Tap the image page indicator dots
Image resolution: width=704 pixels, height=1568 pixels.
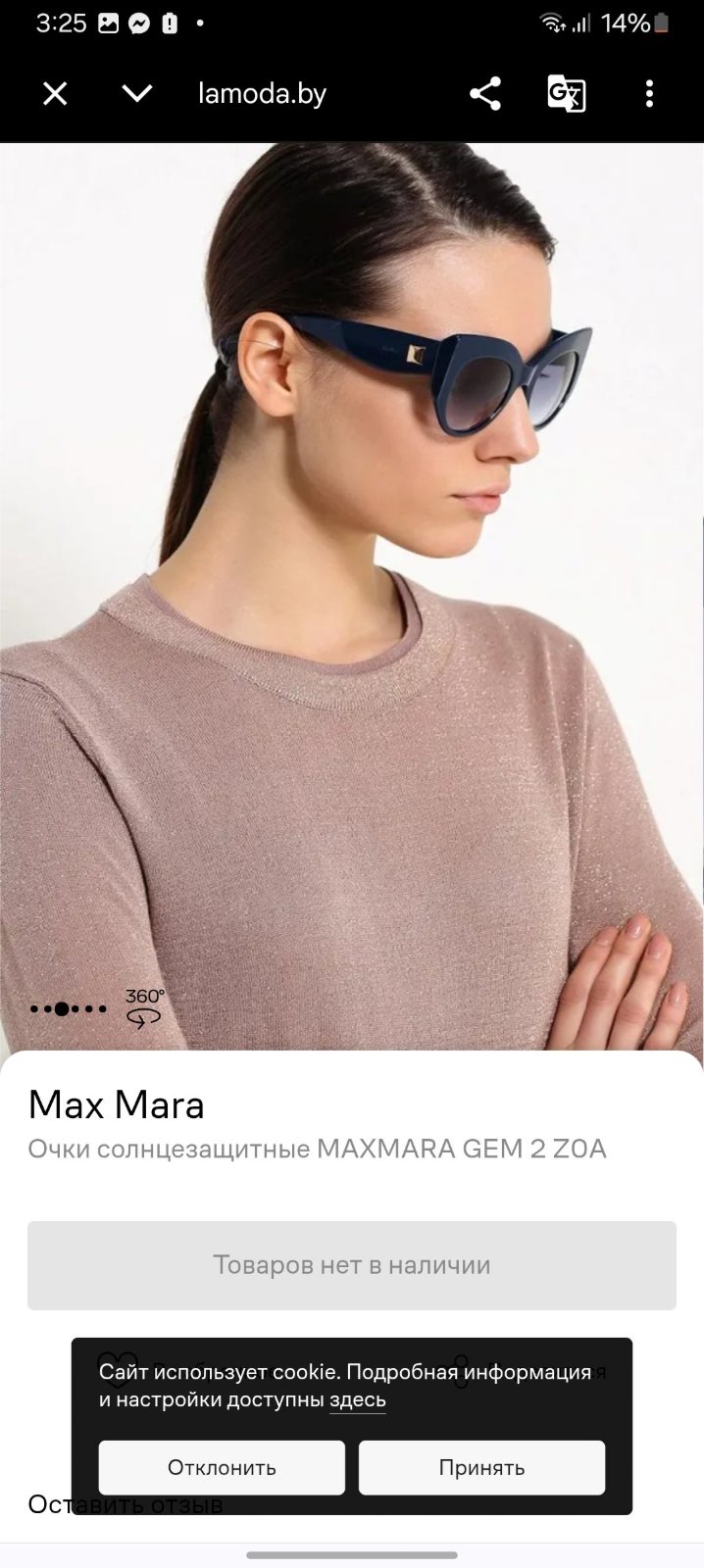pos(68,1008)
